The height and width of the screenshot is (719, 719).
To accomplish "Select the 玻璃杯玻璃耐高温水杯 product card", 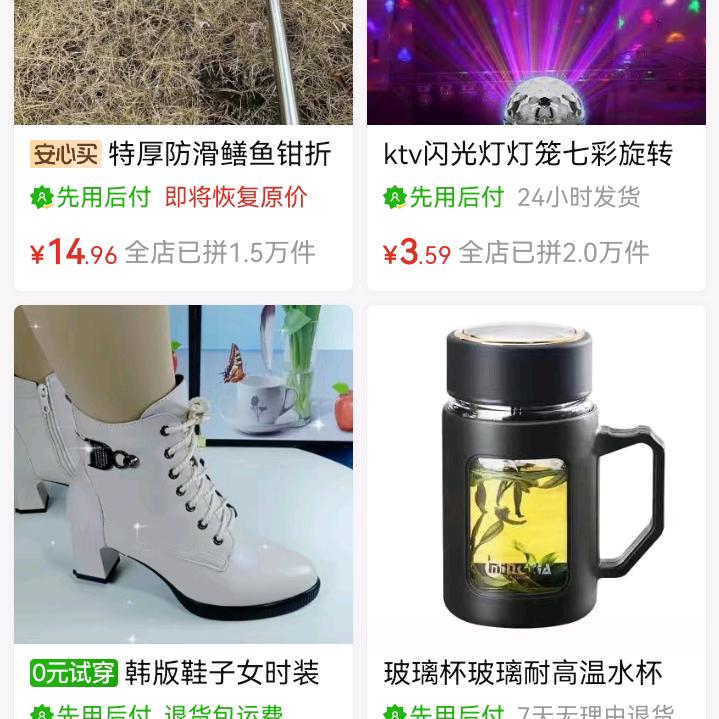I will tap(536, 475).
